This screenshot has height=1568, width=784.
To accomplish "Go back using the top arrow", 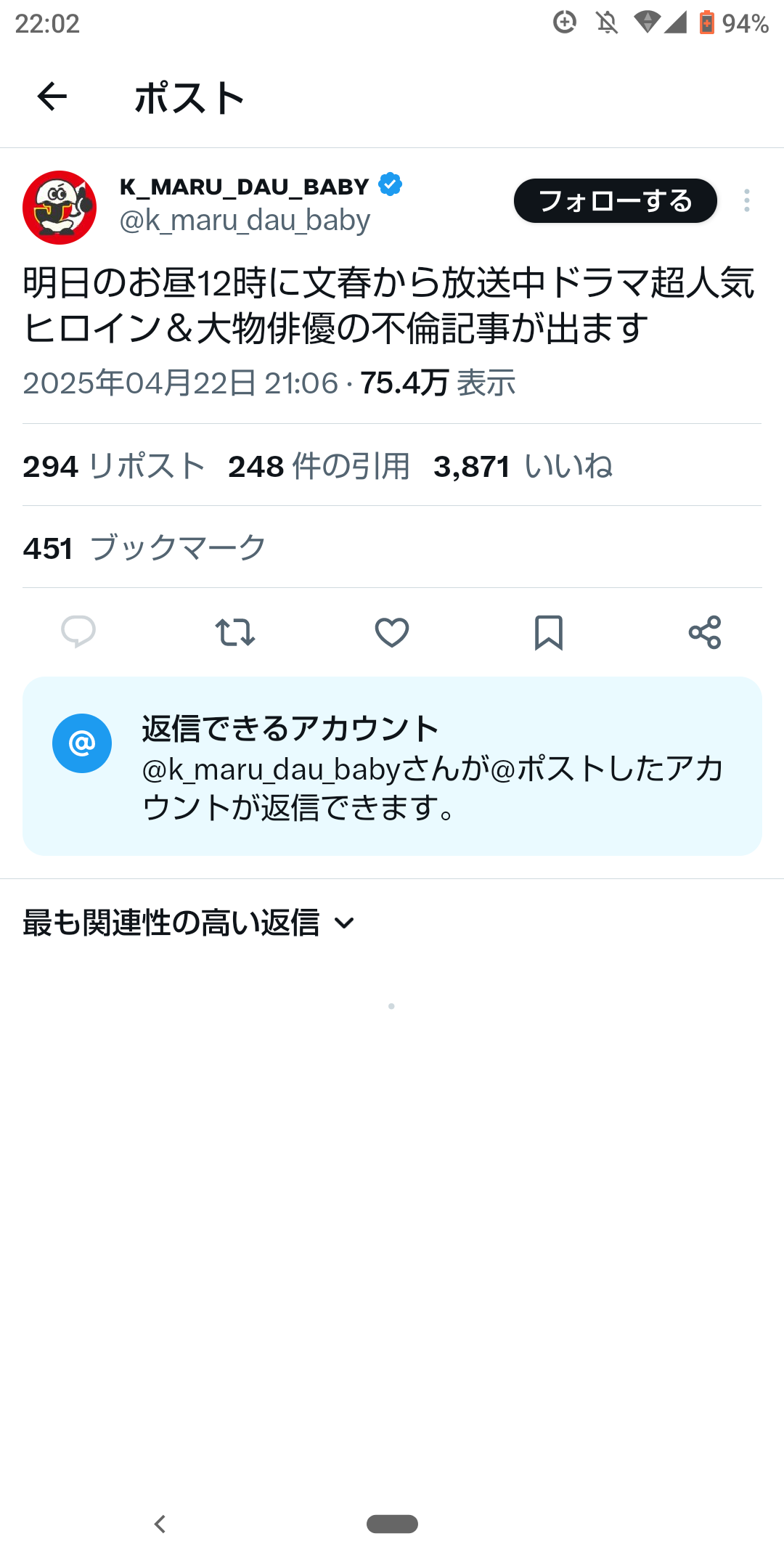I will coord(52,97).
